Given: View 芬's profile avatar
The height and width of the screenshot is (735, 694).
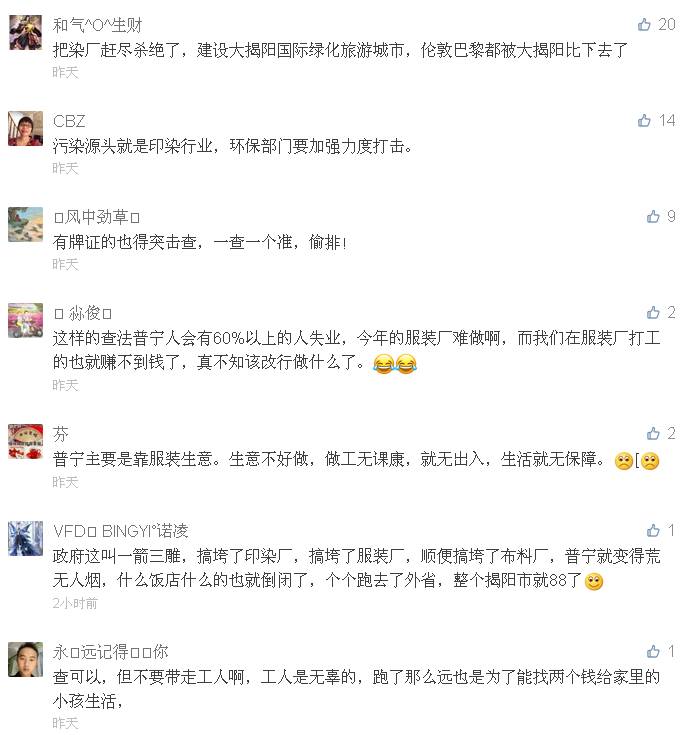Looking at the screenshot, I should 25,441.
